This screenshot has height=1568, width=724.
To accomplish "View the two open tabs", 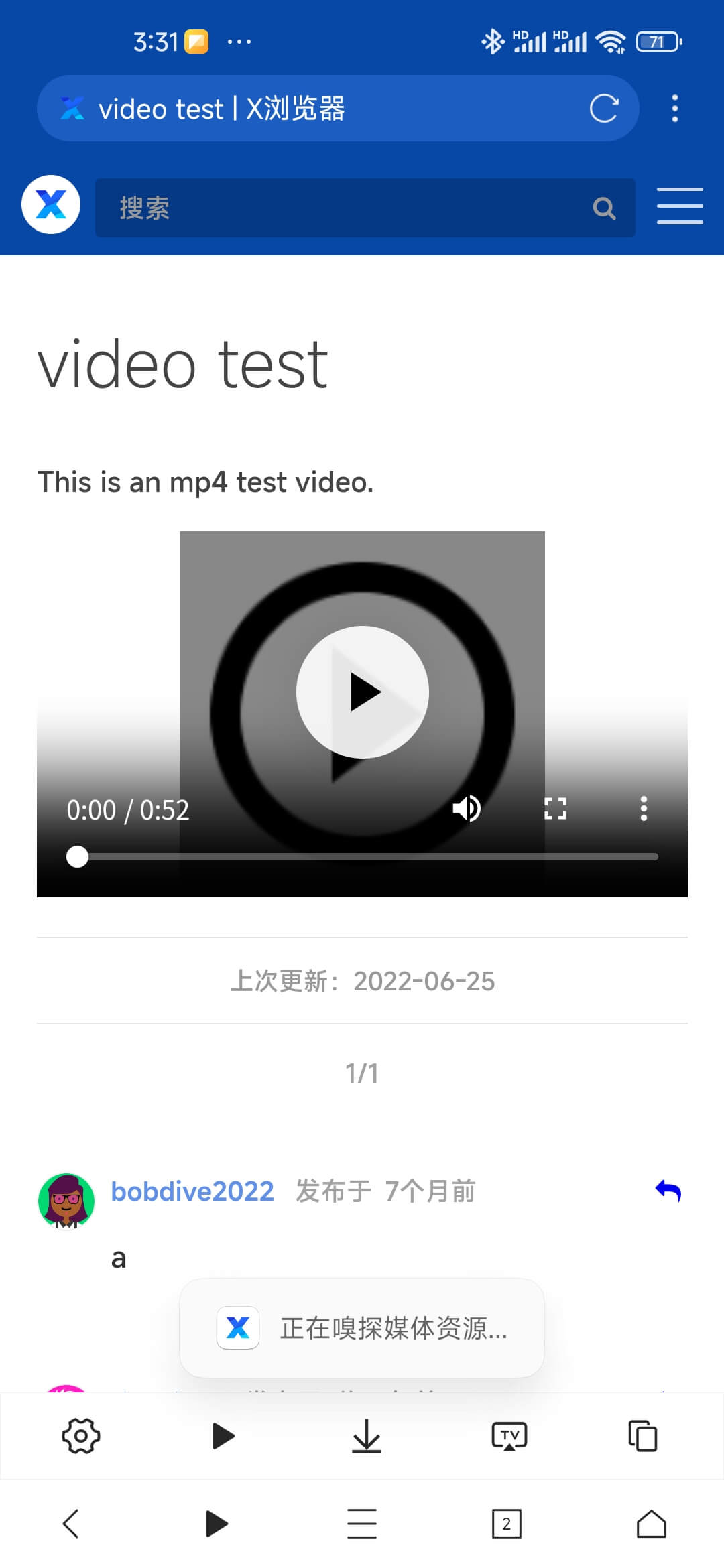I will point(506,1524).
